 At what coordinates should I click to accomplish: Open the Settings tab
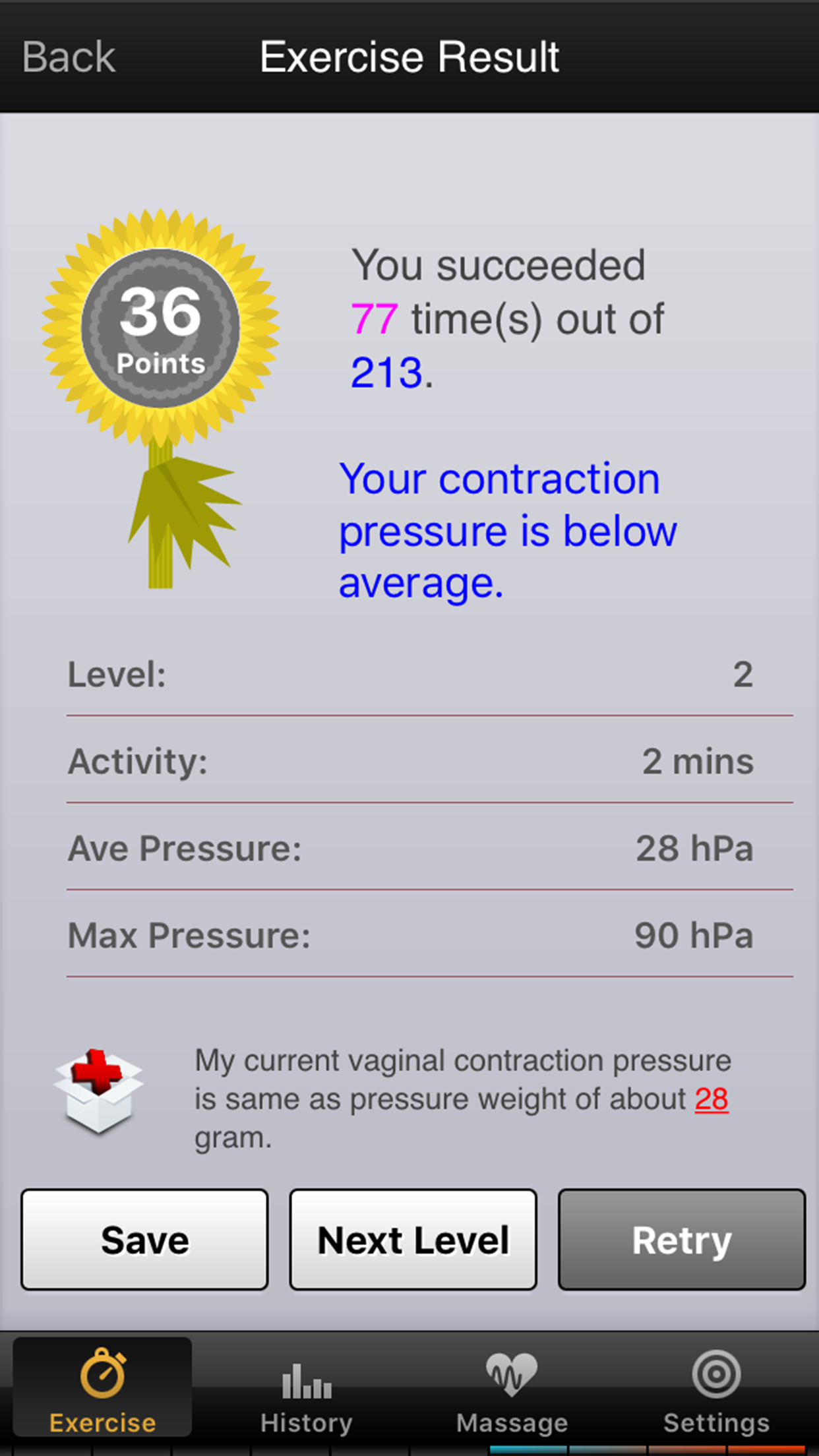(x=716, y=1391)
